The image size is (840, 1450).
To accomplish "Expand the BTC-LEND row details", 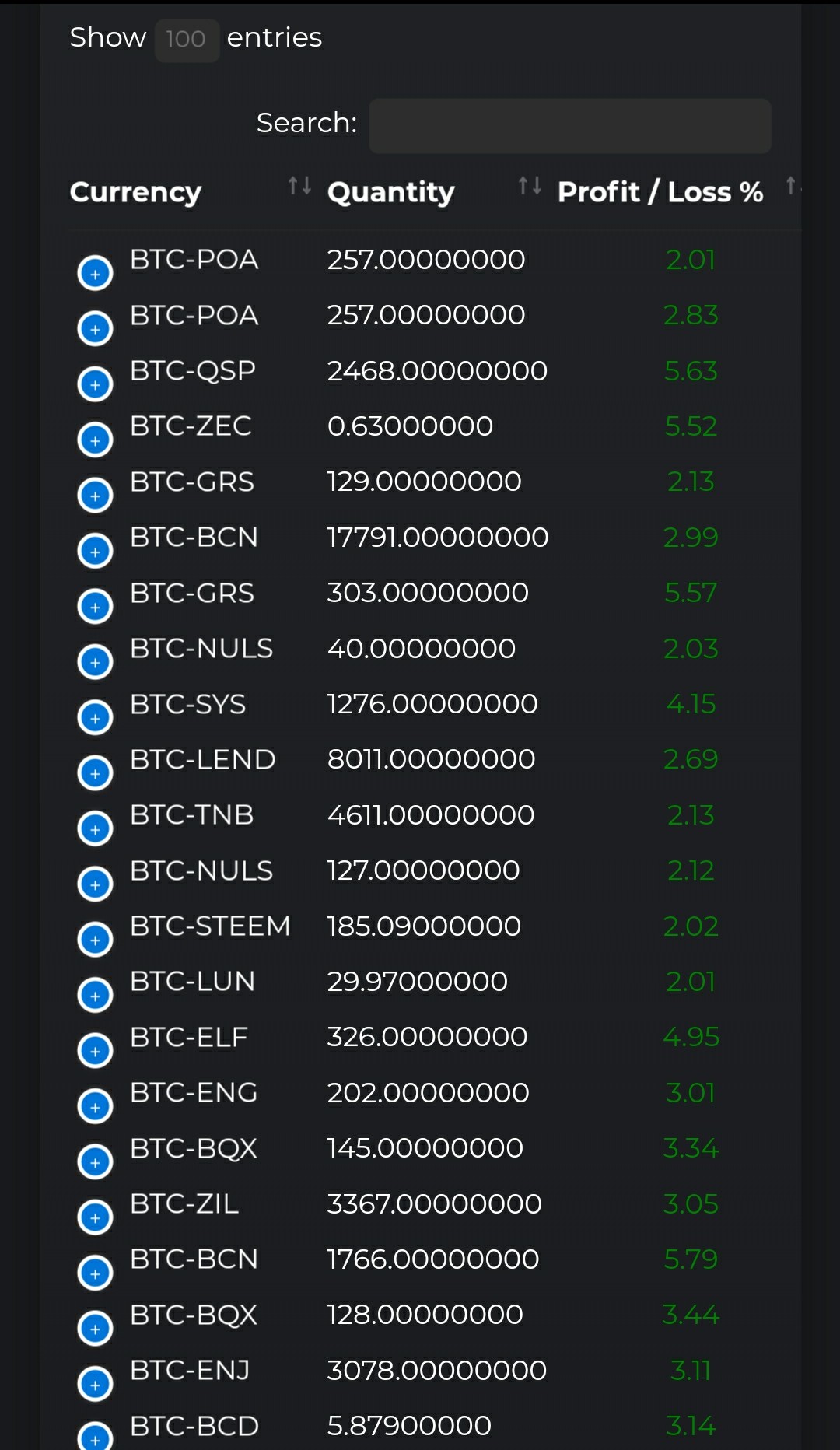I will click(x=96, y=773).
